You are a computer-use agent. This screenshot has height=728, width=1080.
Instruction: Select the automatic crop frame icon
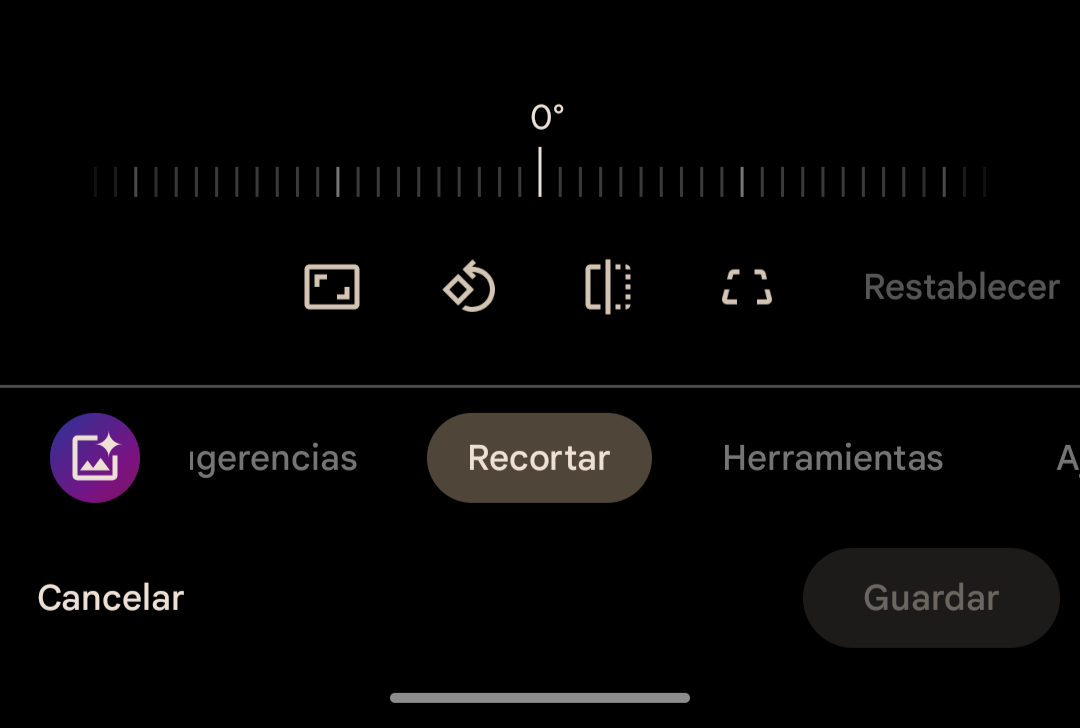point(747,287)
